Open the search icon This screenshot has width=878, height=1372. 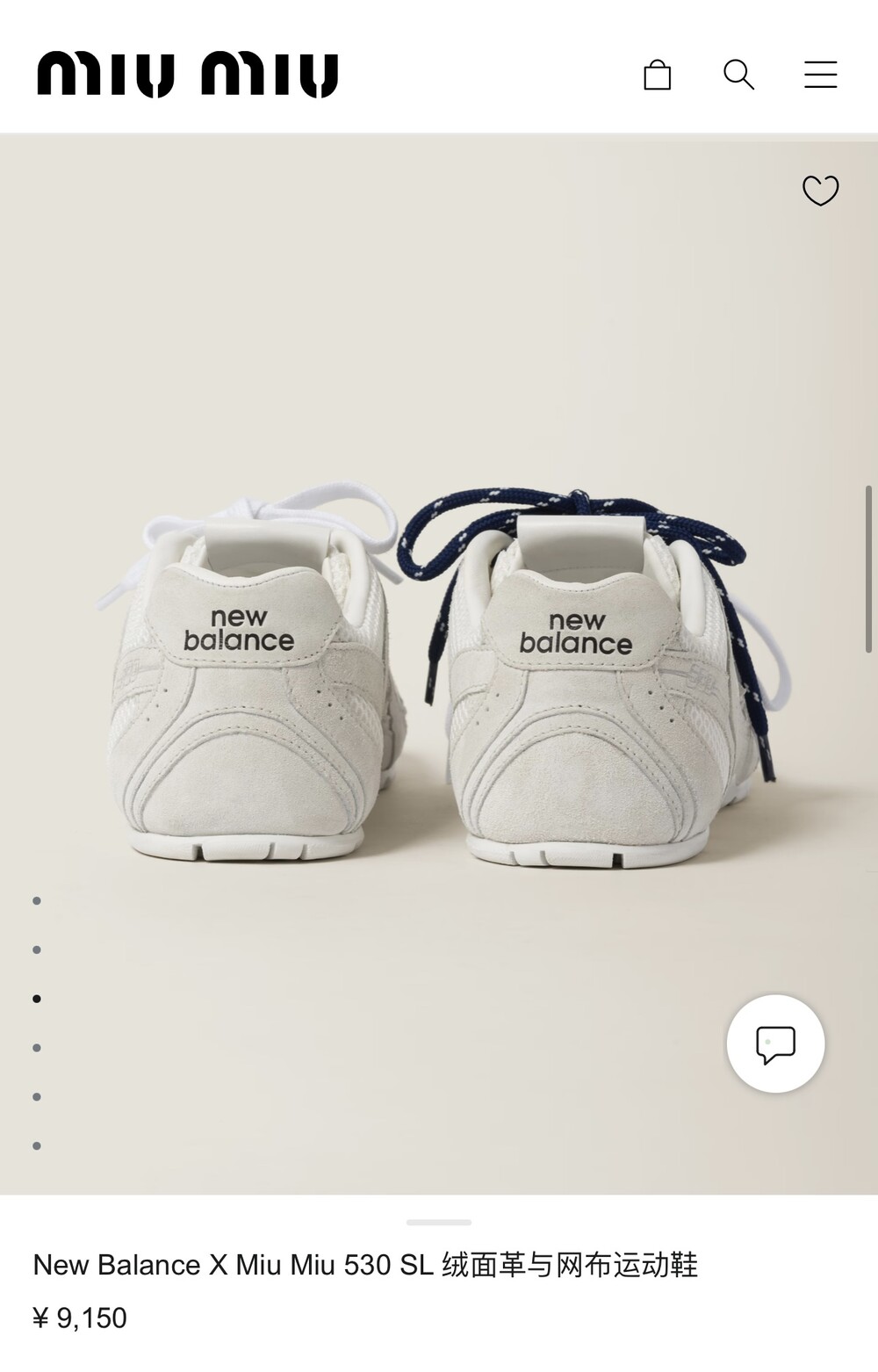(x=738, y=75)
